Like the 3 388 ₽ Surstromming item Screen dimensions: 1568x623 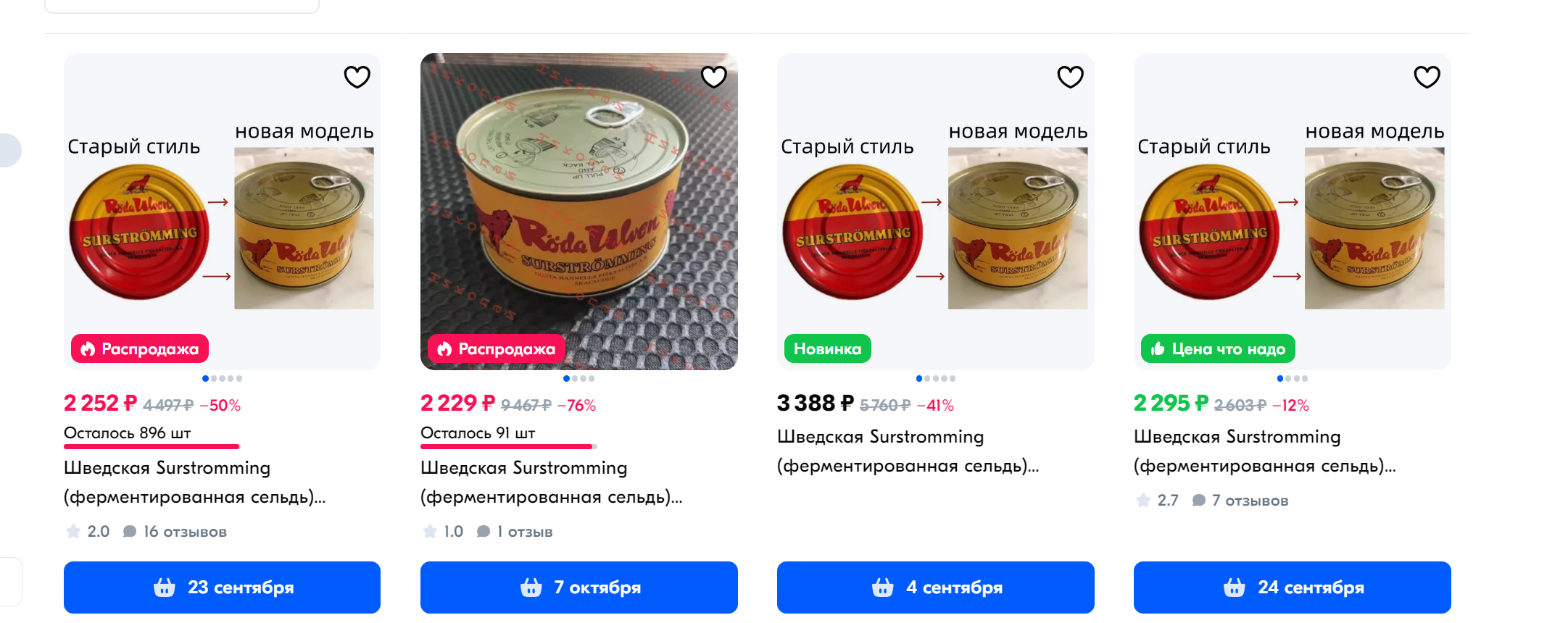pyautogui.click(x=1070, y=77)
